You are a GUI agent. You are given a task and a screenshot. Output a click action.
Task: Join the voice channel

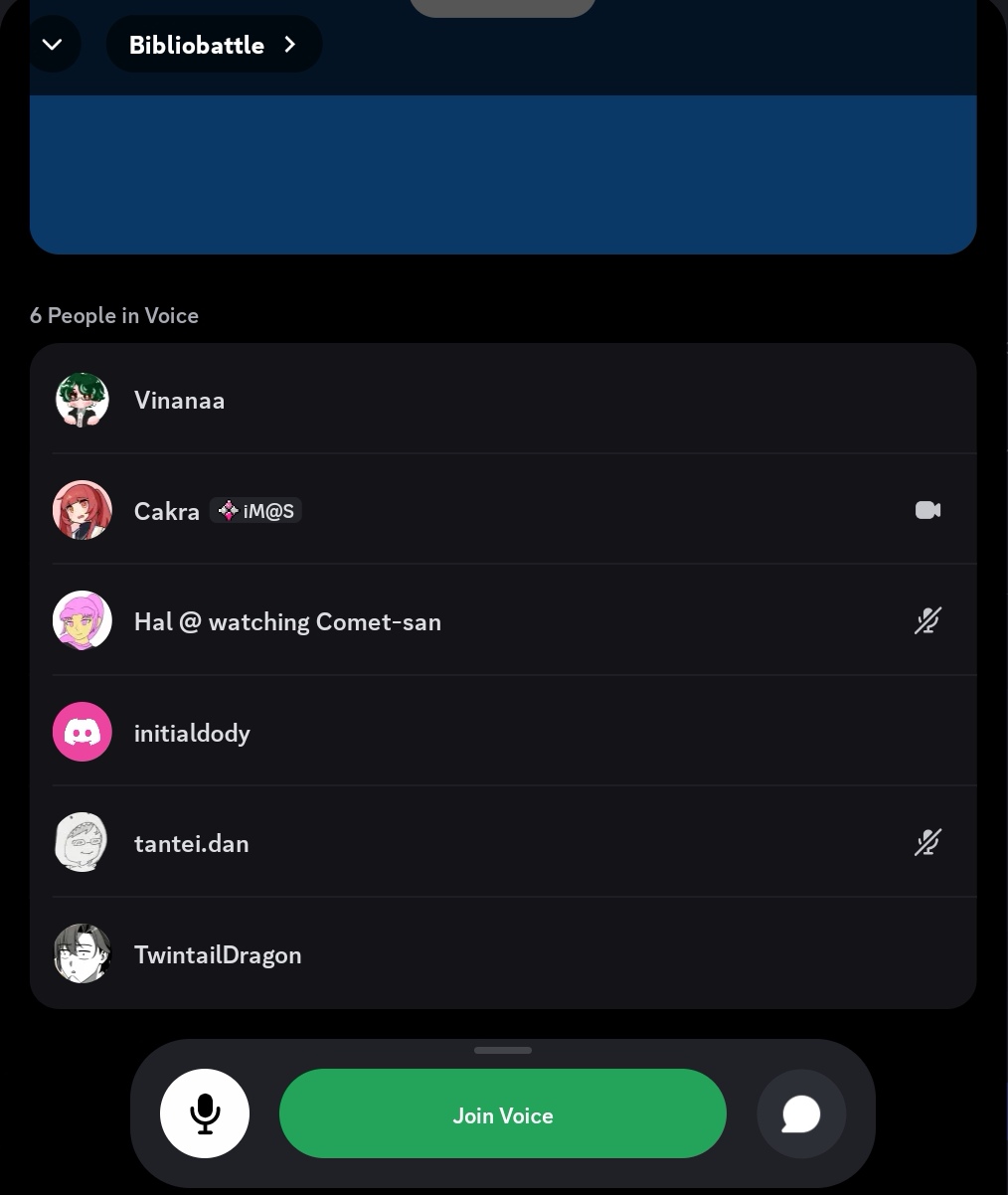503,1114
